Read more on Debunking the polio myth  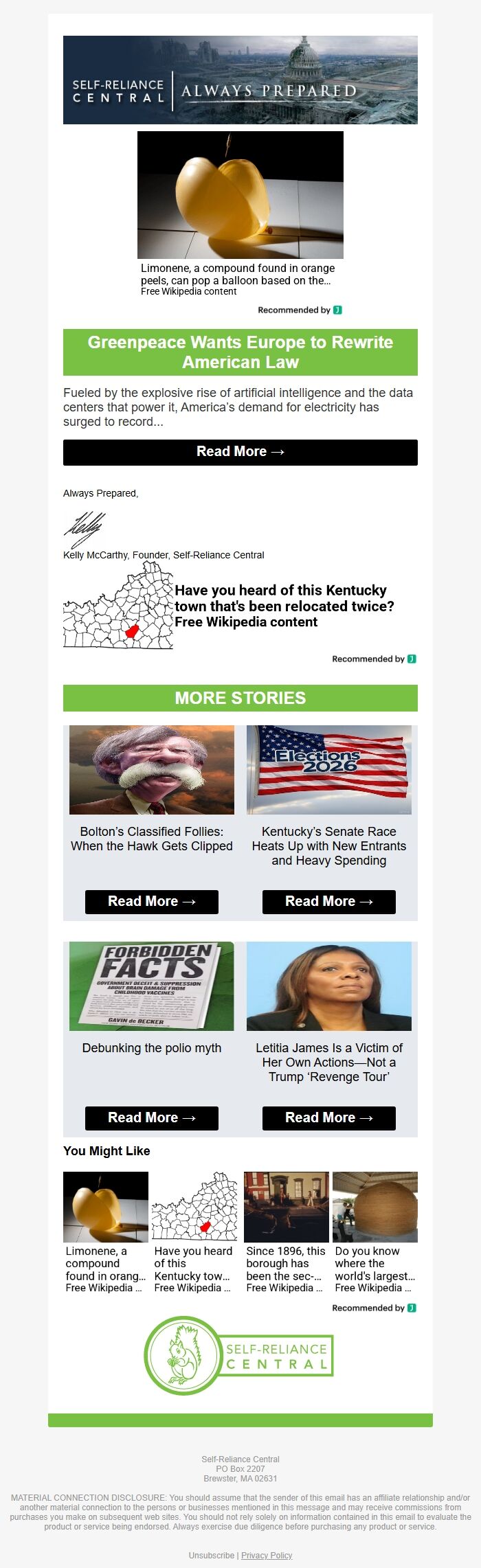point(151,1118)
